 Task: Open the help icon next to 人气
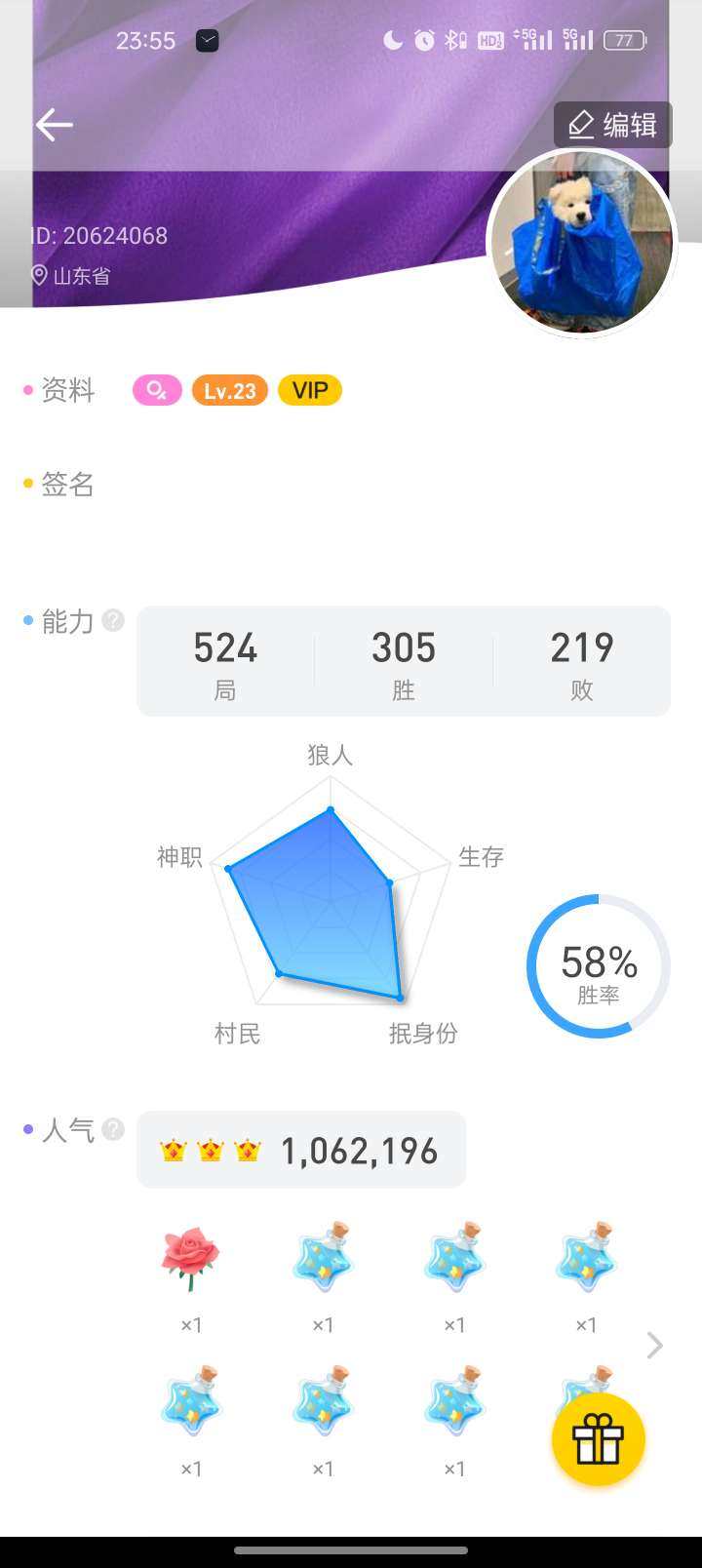pyautogui.click(x=114, y=1129)
